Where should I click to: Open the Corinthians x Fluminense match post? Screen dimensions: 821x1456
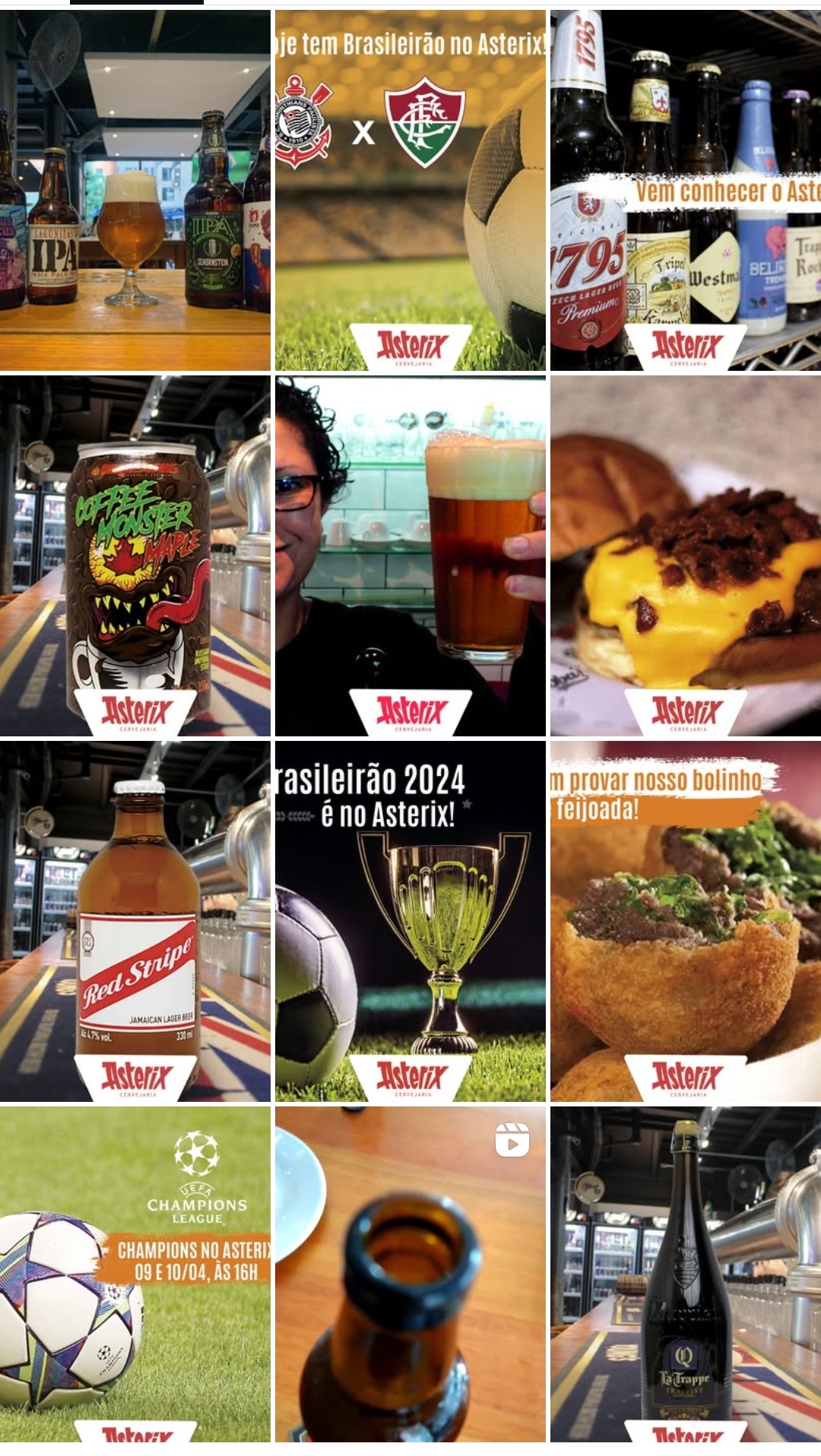410,190
